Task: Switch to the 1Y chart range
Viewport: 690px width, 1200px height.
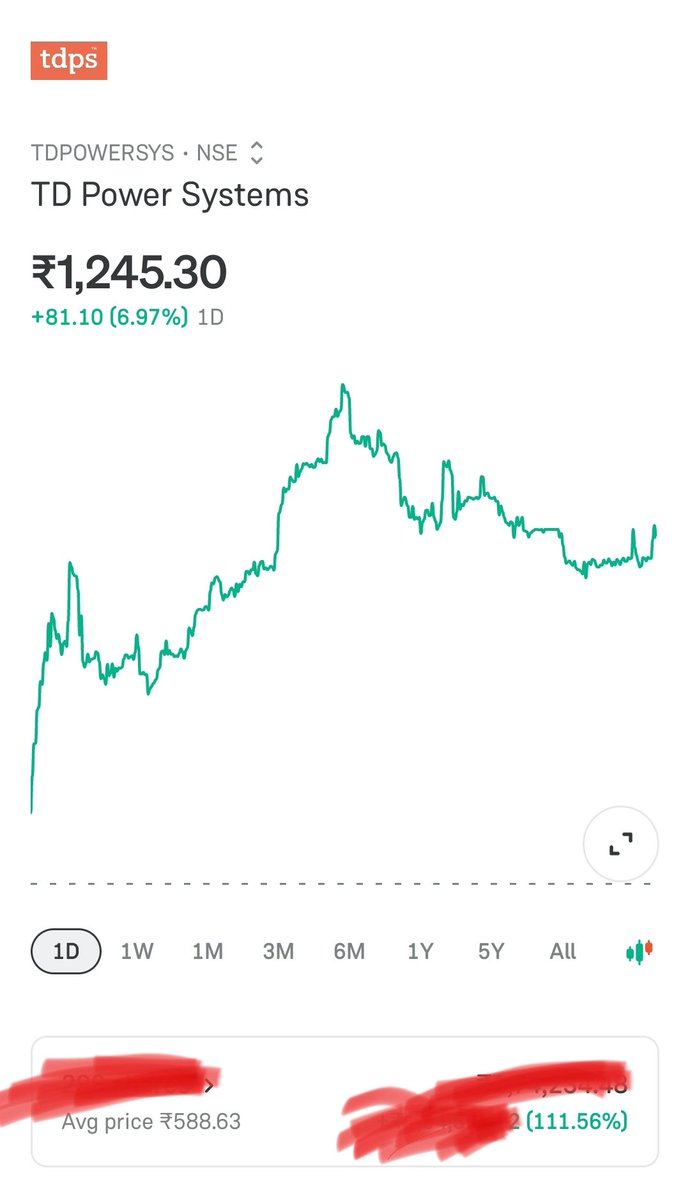Action: (x=420, y=951)
